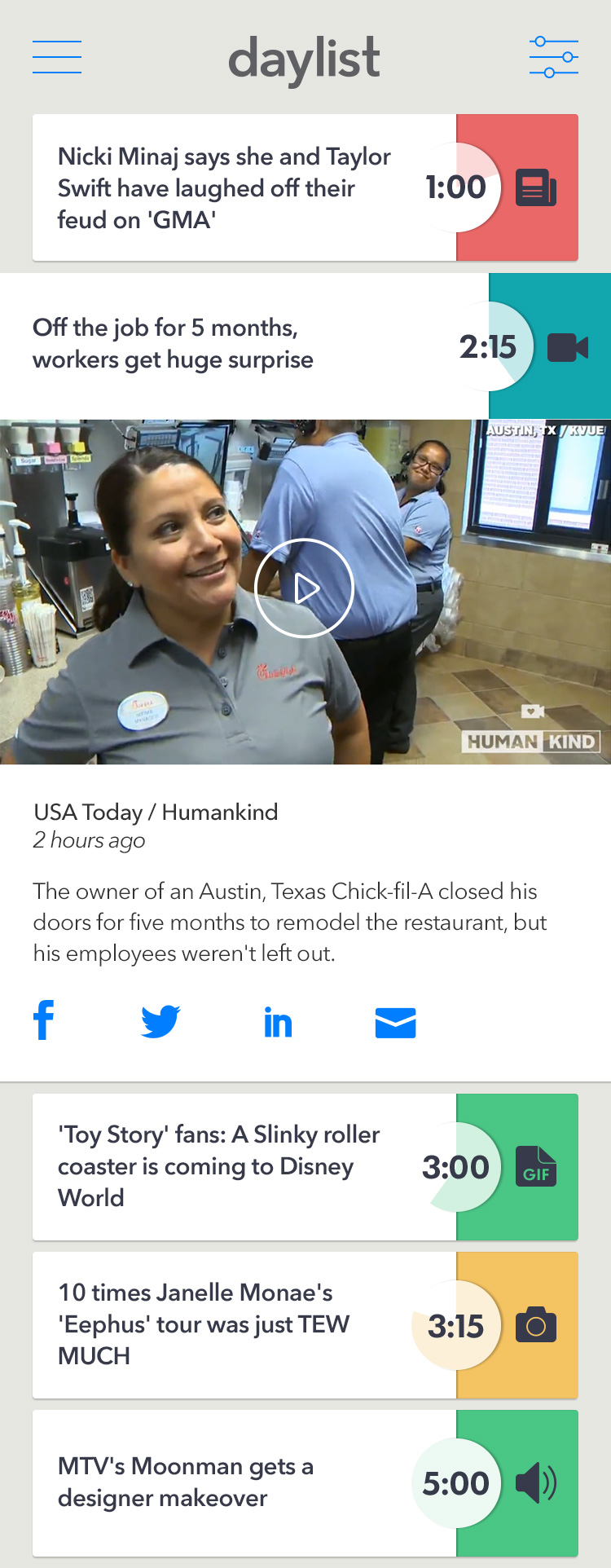The height and width of the screenshot is (1568, 611).
Task: Share the story on Twitter
Action: click(x=160, y=1021)
